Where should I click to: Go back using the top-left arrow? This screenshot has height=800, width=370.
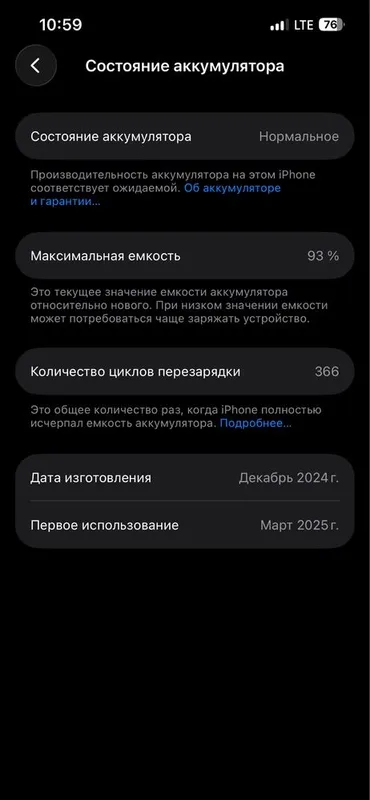coord(36,65)
